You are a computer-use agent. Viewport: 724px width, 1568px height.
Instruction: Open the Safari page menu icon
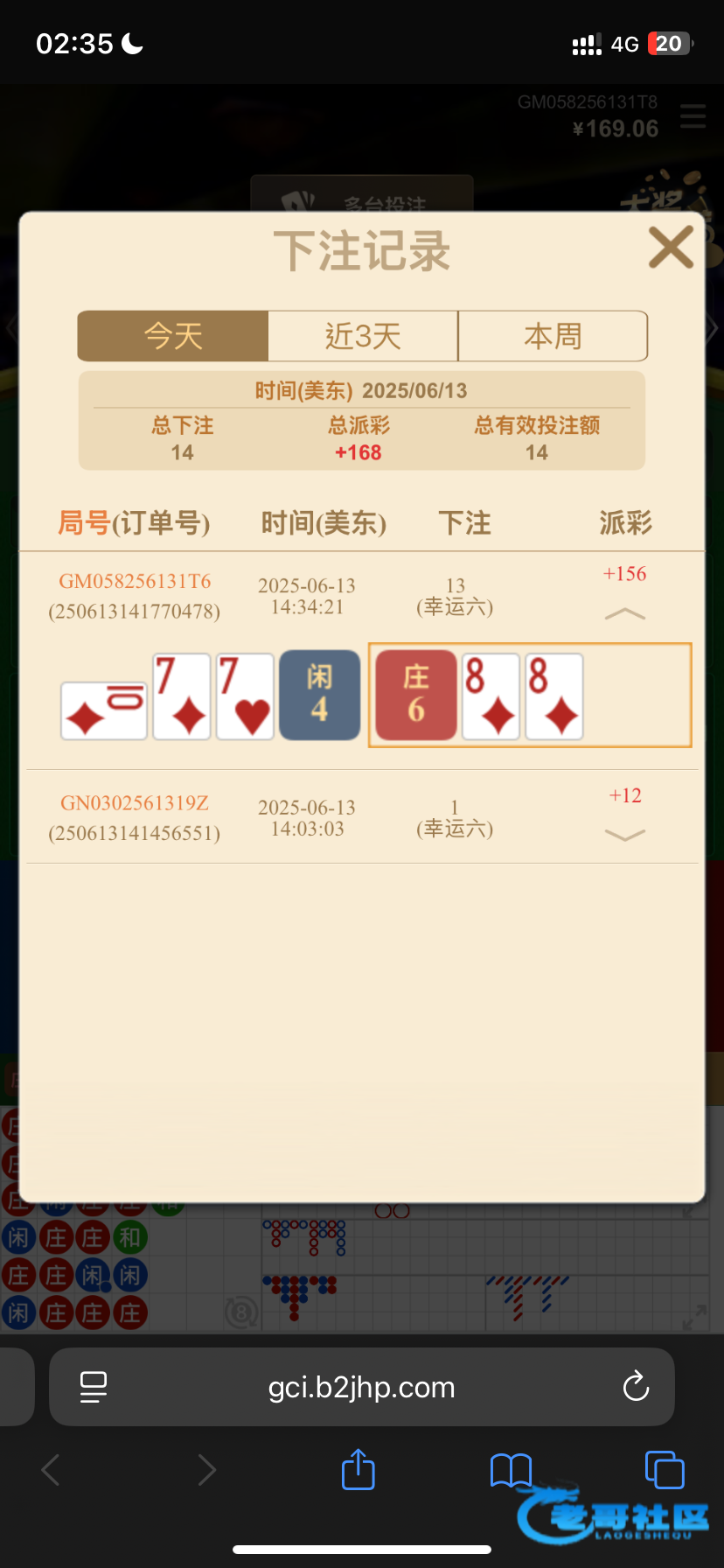click(94, 1387)
